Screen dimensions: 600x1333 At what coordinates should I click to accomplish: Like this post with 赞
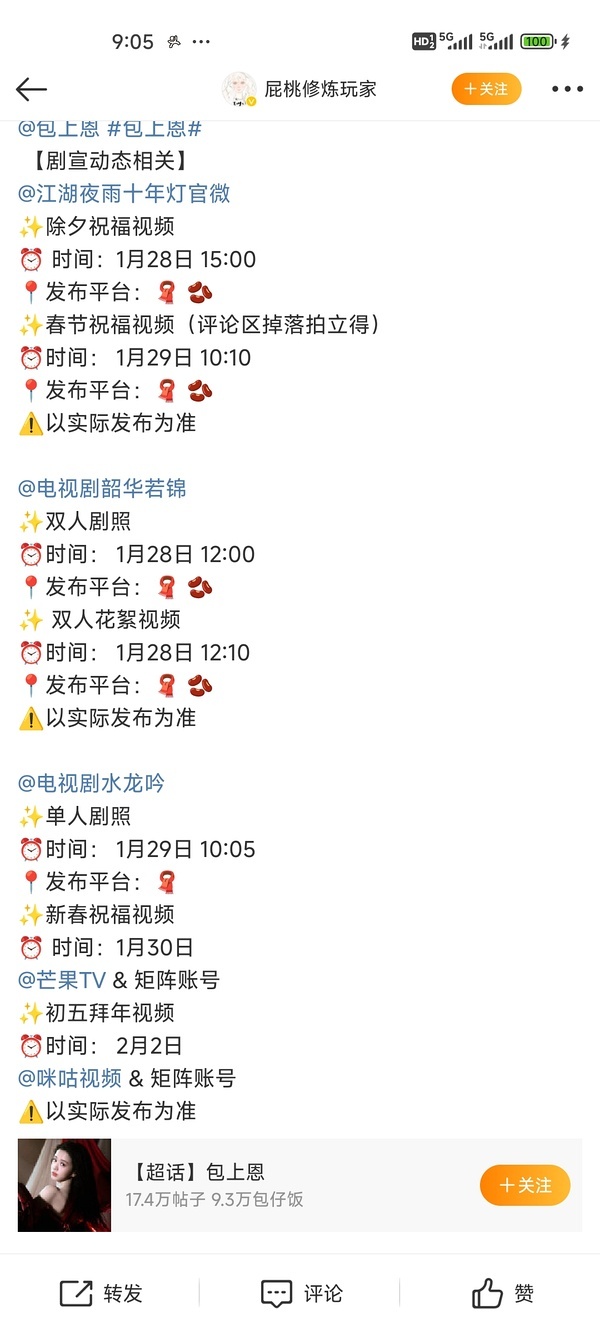[502, 1293]
